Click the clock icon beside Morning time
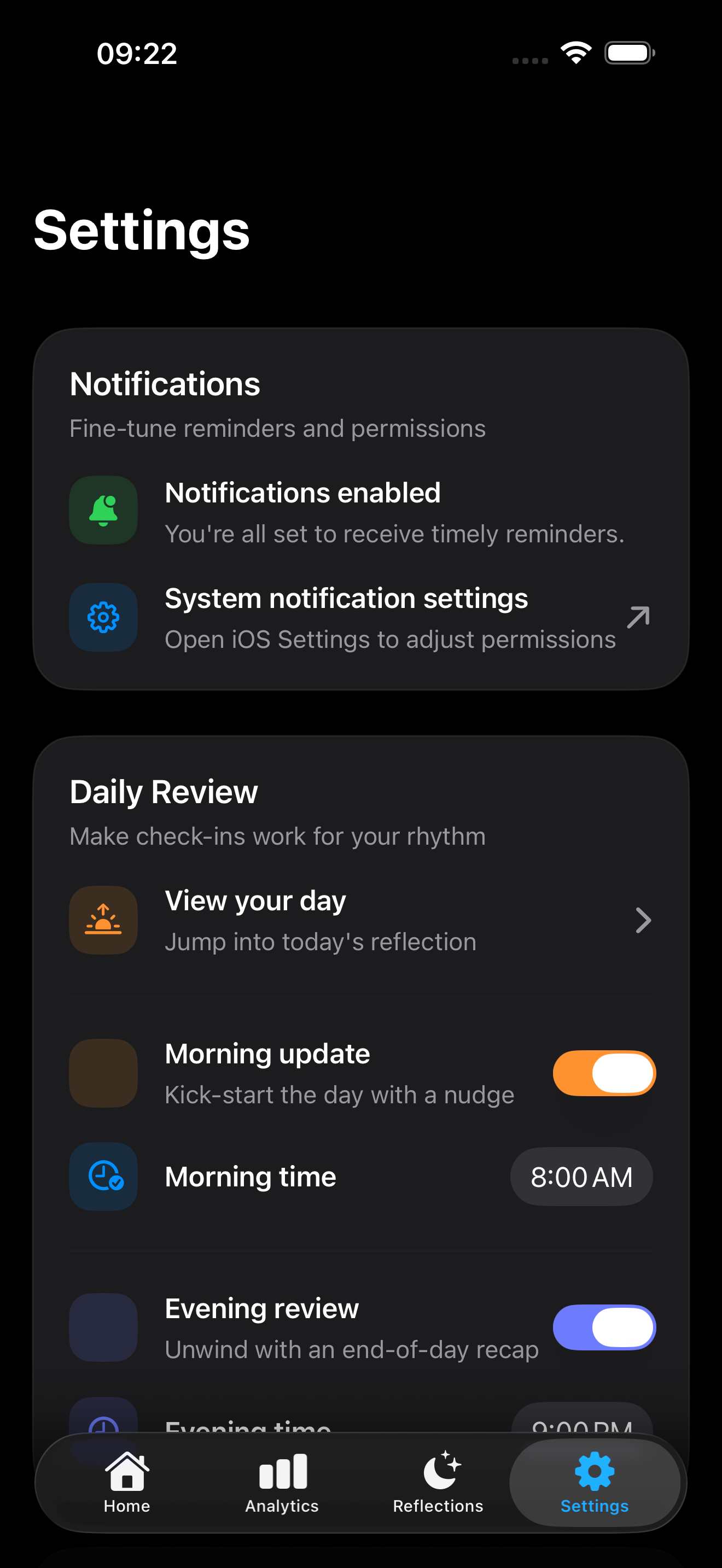Screen dimensions: 722x1568 pos(103,1176)
